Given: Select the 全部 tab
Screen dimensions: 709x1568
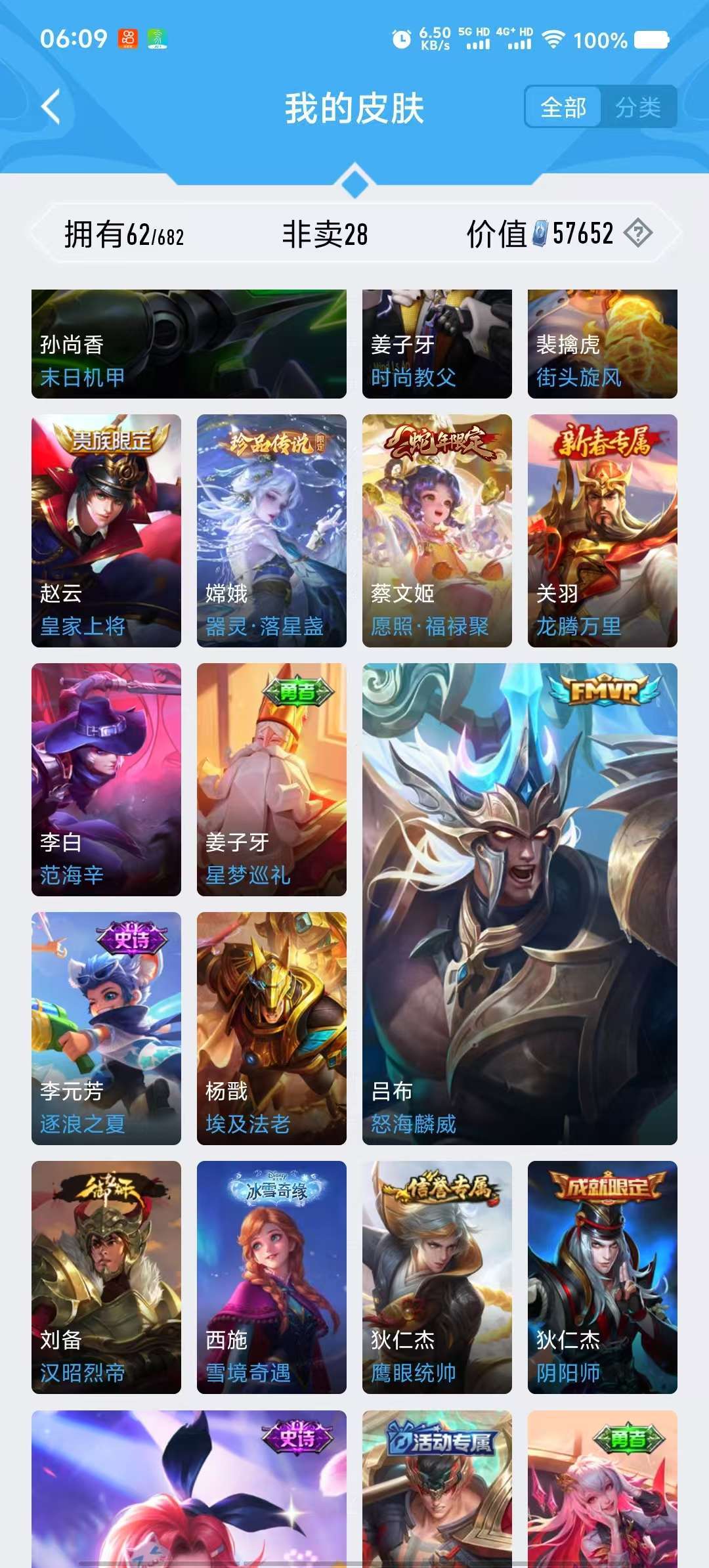Looking at the screenshot, I should pyautogui.click(x=563, y=107).
